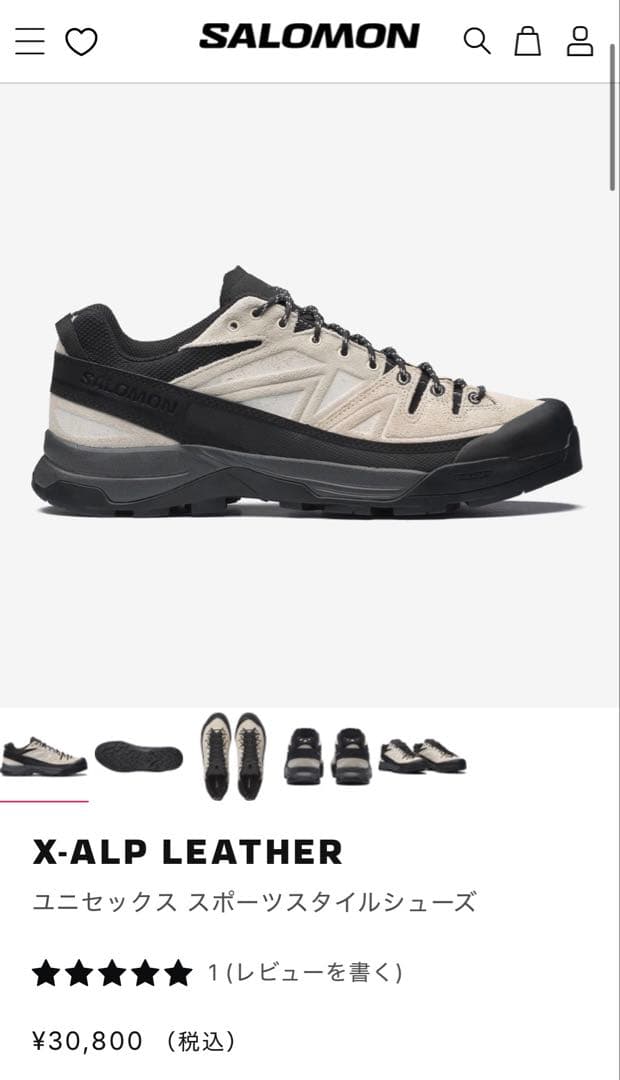Open the shopping bag
This screenshot has height=1080, width=620.
click(x=528, y=41)
